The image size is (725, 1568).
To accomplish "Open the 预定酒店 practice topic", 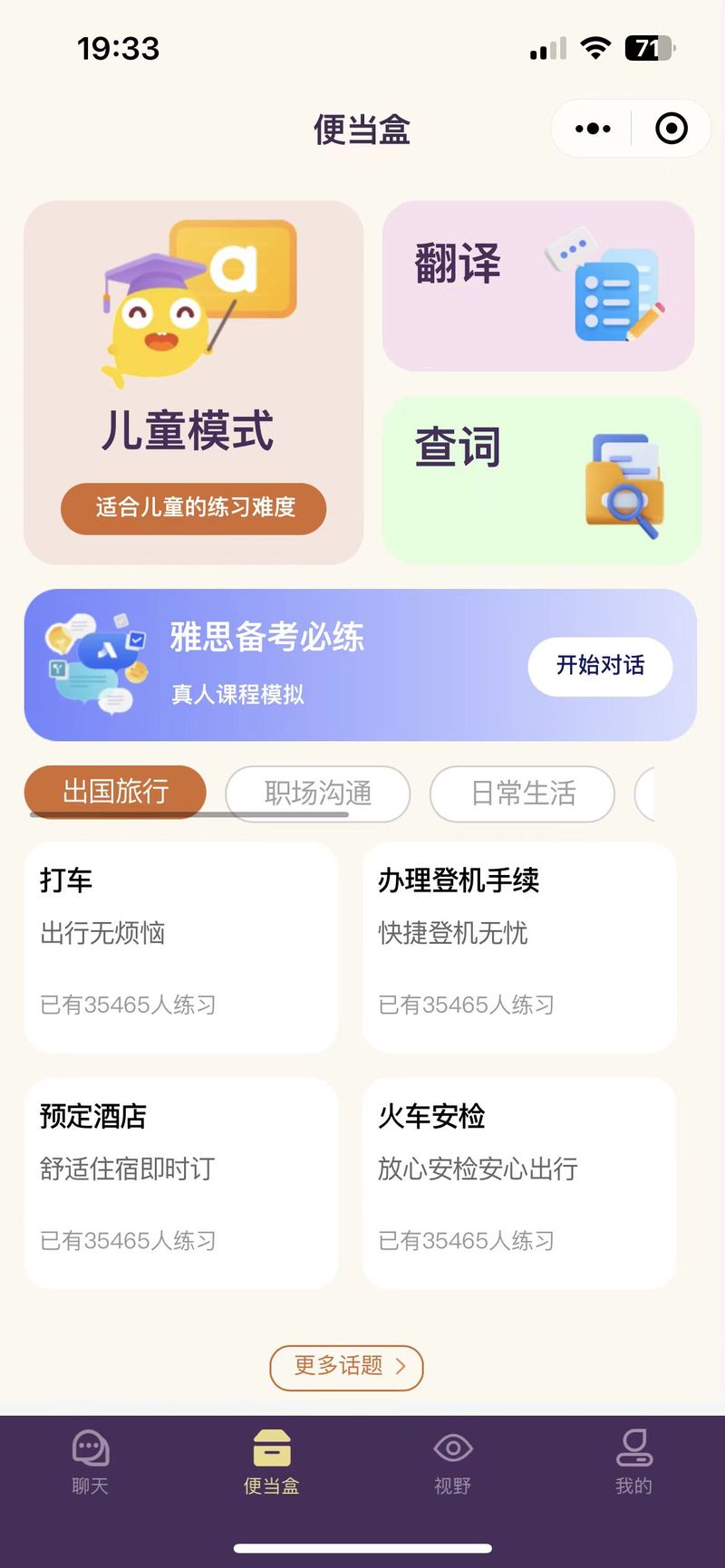I will coord(180,1182).
